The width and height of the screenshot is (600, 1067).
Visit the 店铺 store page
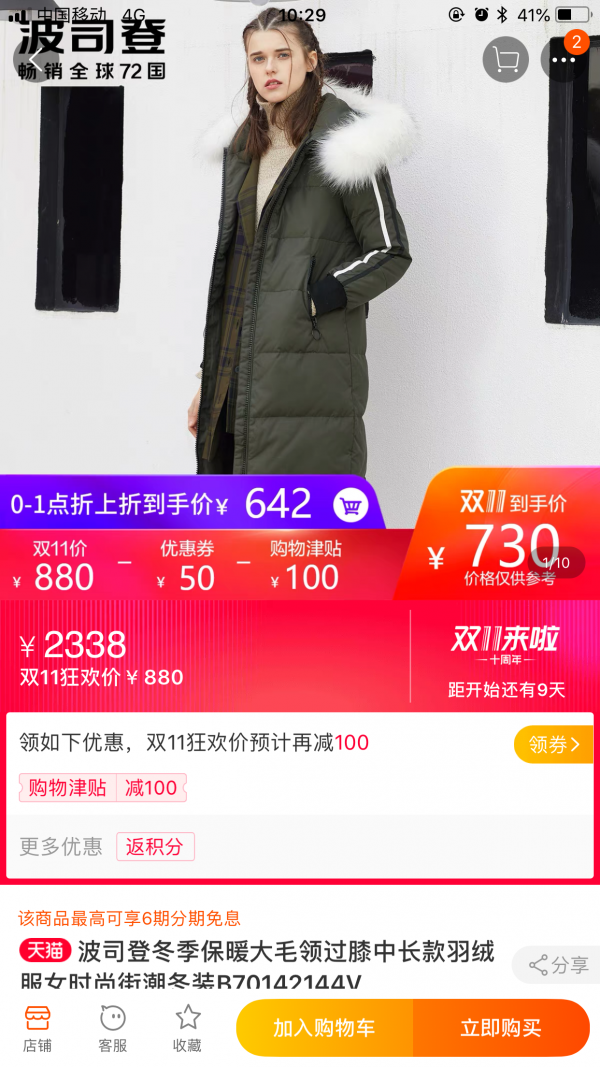click(37, 1029)
